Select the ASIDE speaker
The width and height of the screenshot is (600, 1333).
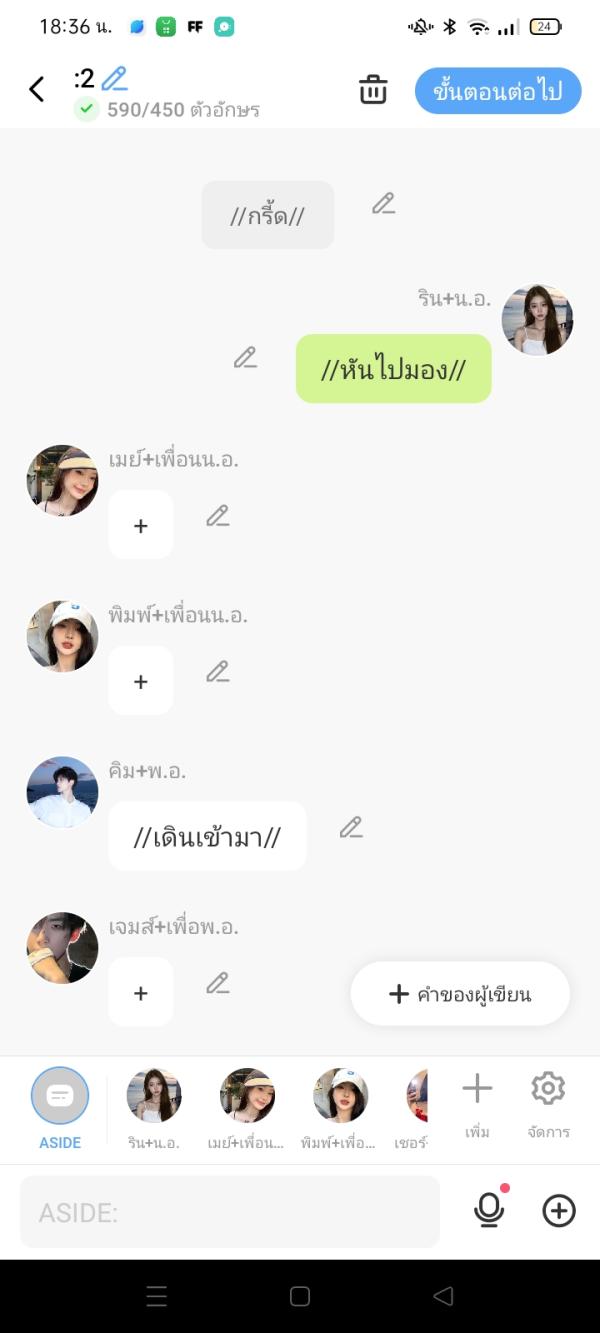tap(60, 1097)
